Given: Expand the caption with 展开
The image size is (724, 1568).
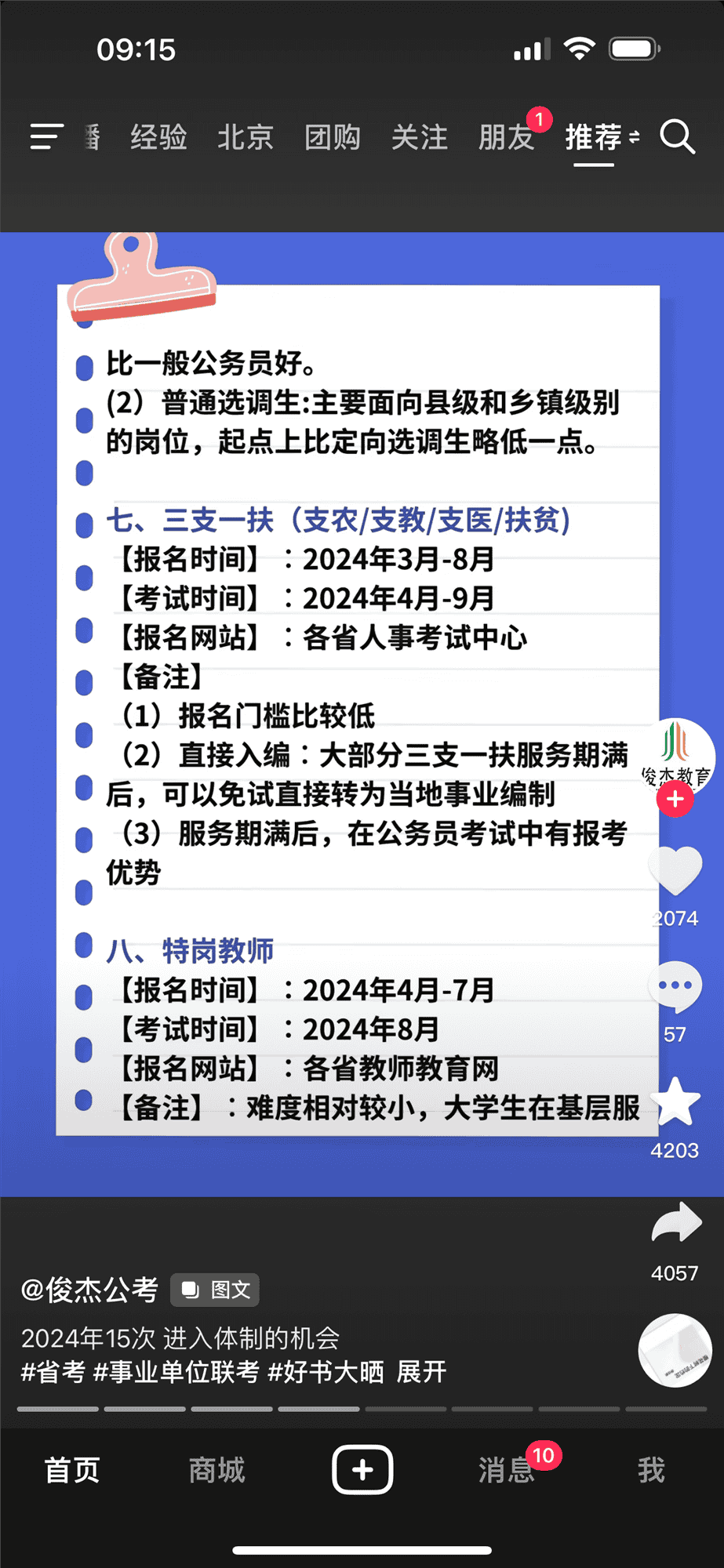Looking at the screenshot, I should 421,1372.
